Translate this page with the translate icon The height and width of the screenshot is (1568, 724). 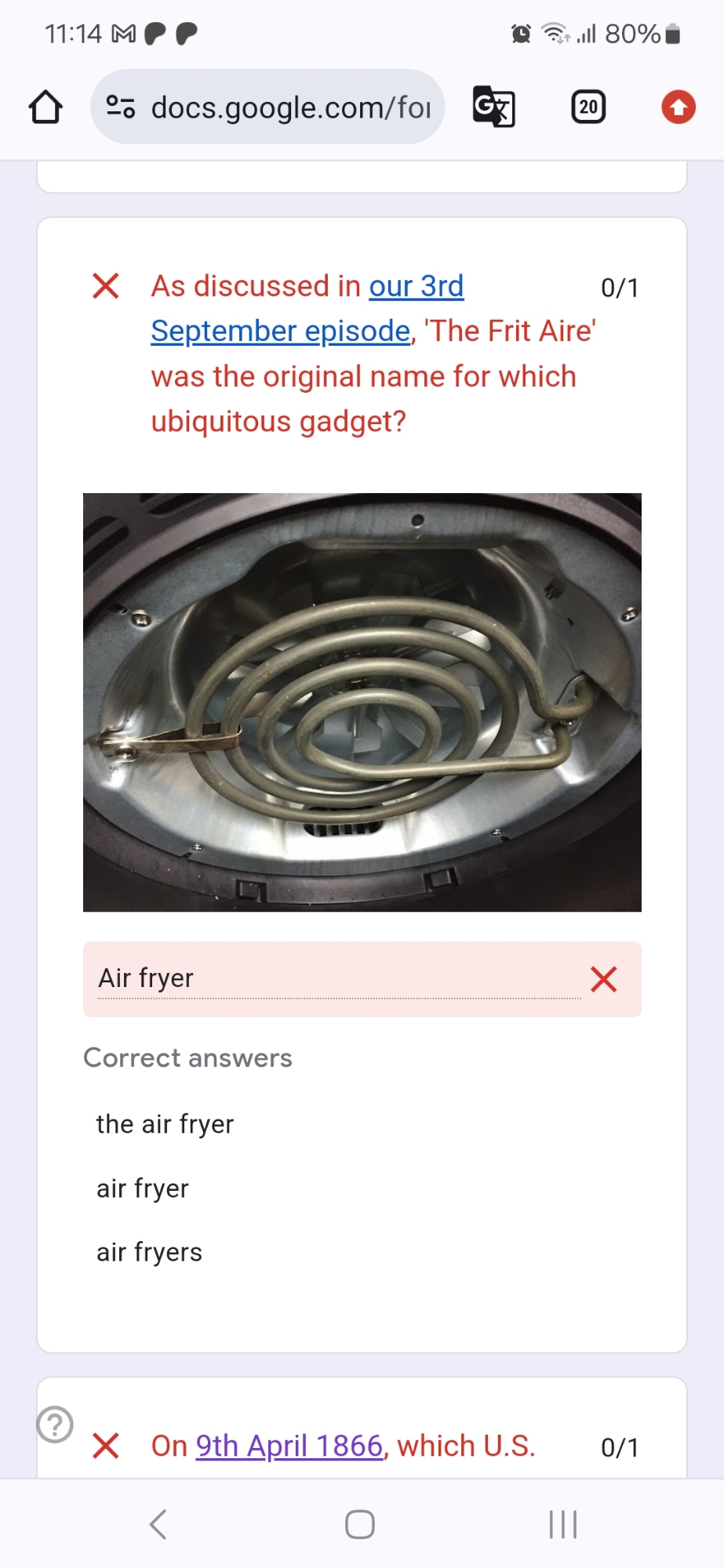[493, 107]
